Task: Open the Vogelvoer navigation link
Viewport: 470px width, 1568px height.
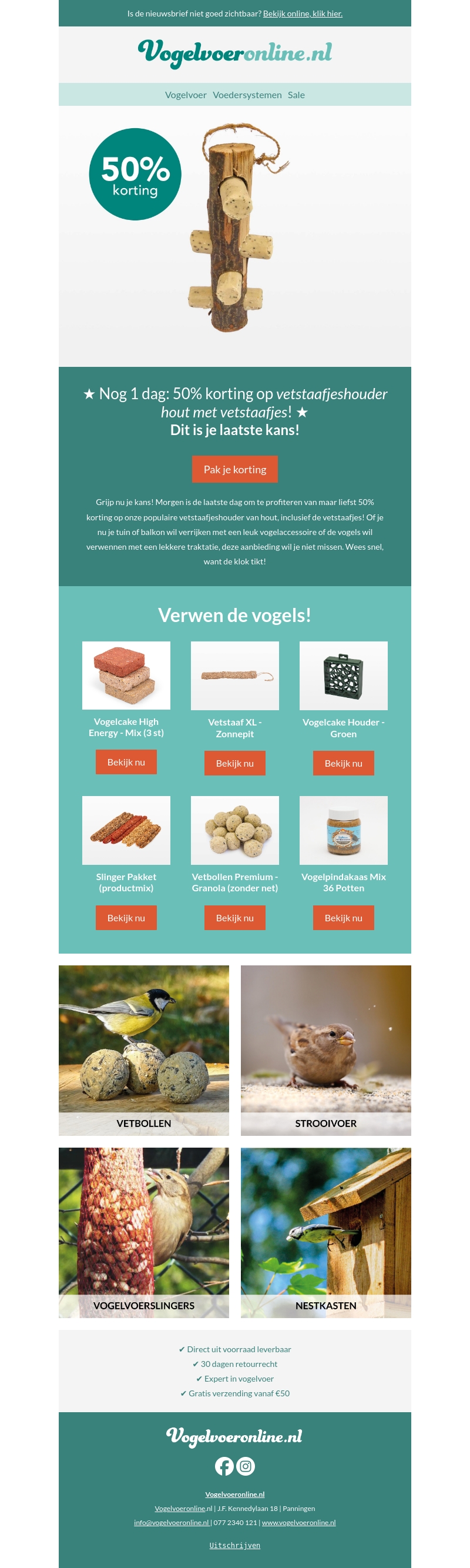Action: pyautogui.click(x=186, y=95)
